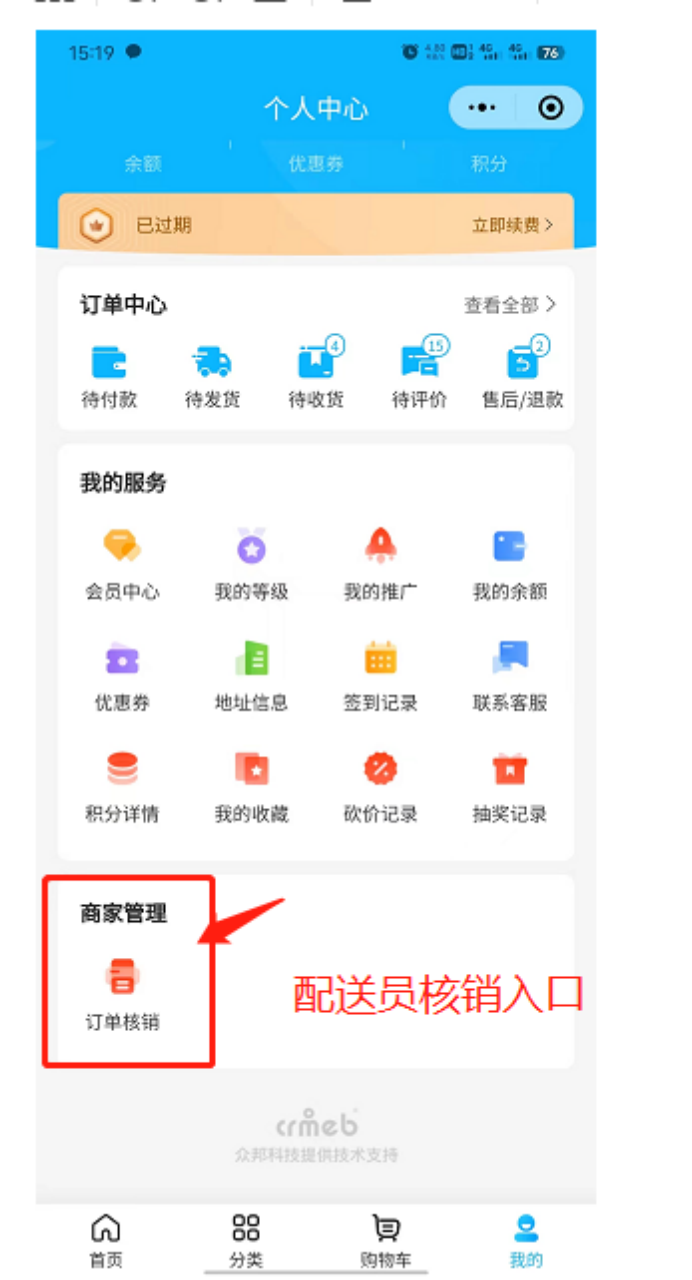Screen dimensions: 692x1280
Task: Open 我的推广 promotion page
Action: coord(380,563)
